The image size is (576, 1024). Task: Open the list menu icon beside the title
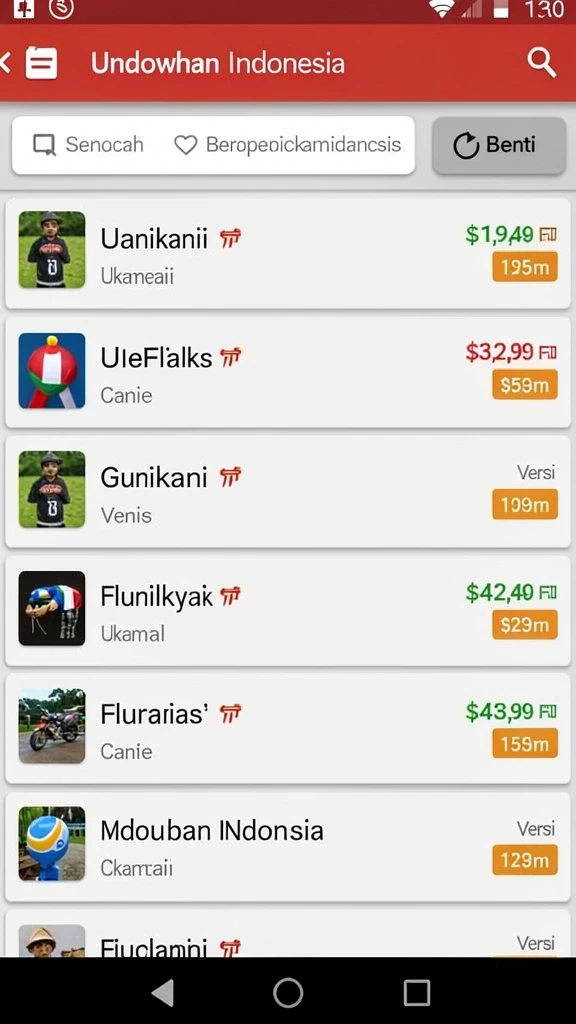41,64
